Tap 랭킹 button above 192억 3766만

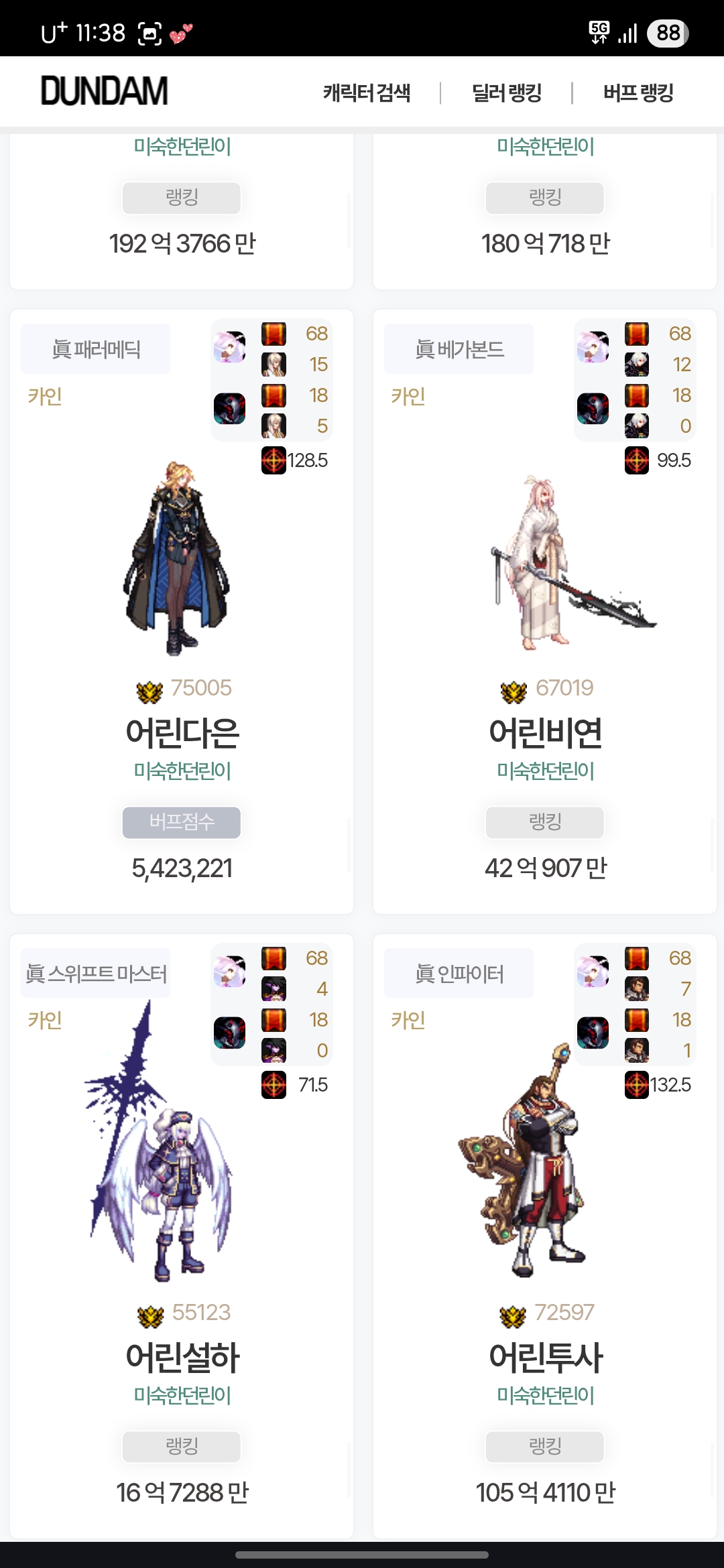pos(182,198)
